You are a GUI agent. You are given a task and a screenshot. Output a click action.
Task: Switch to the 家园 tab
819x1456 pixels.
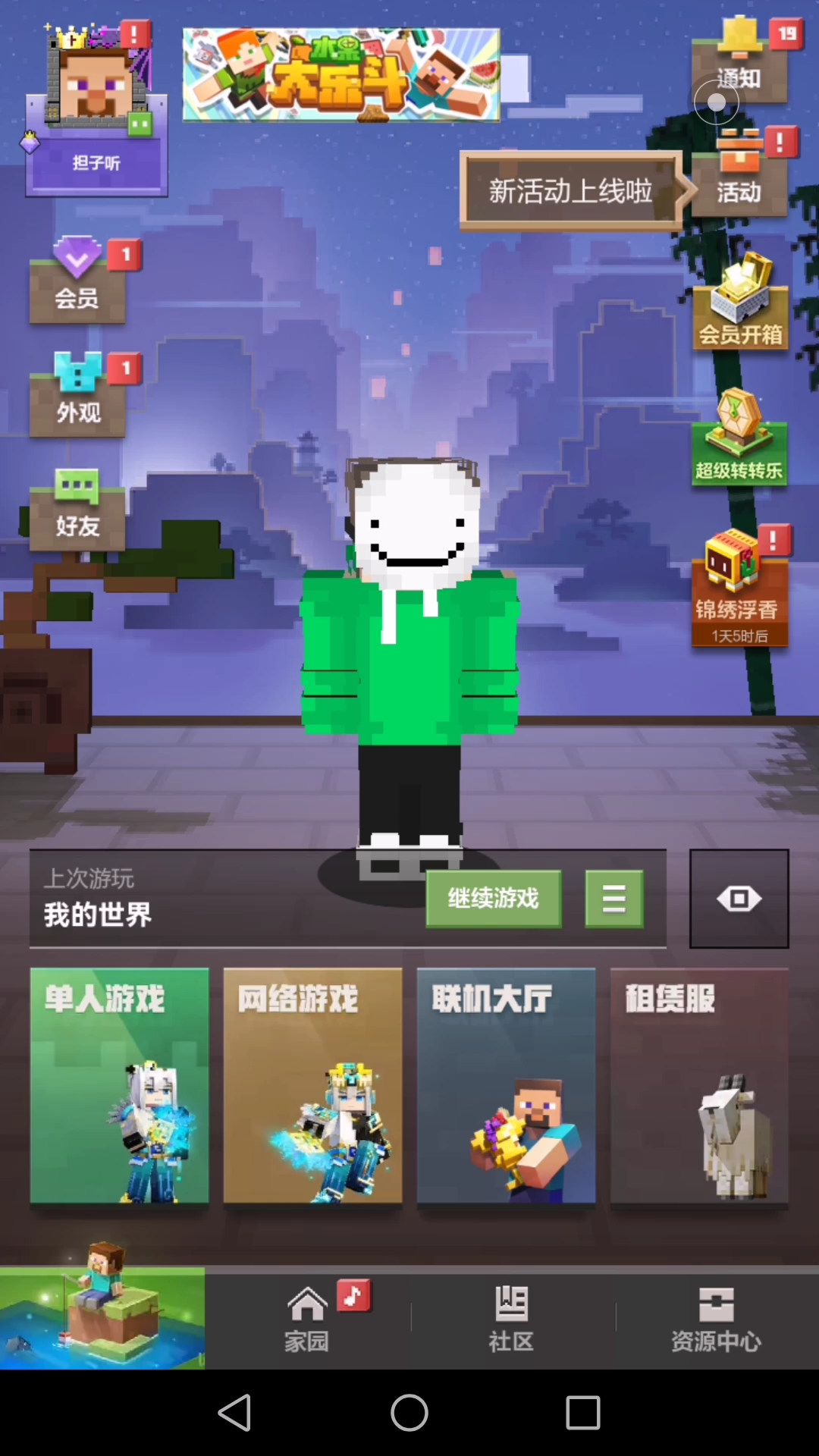[307, 1319]
